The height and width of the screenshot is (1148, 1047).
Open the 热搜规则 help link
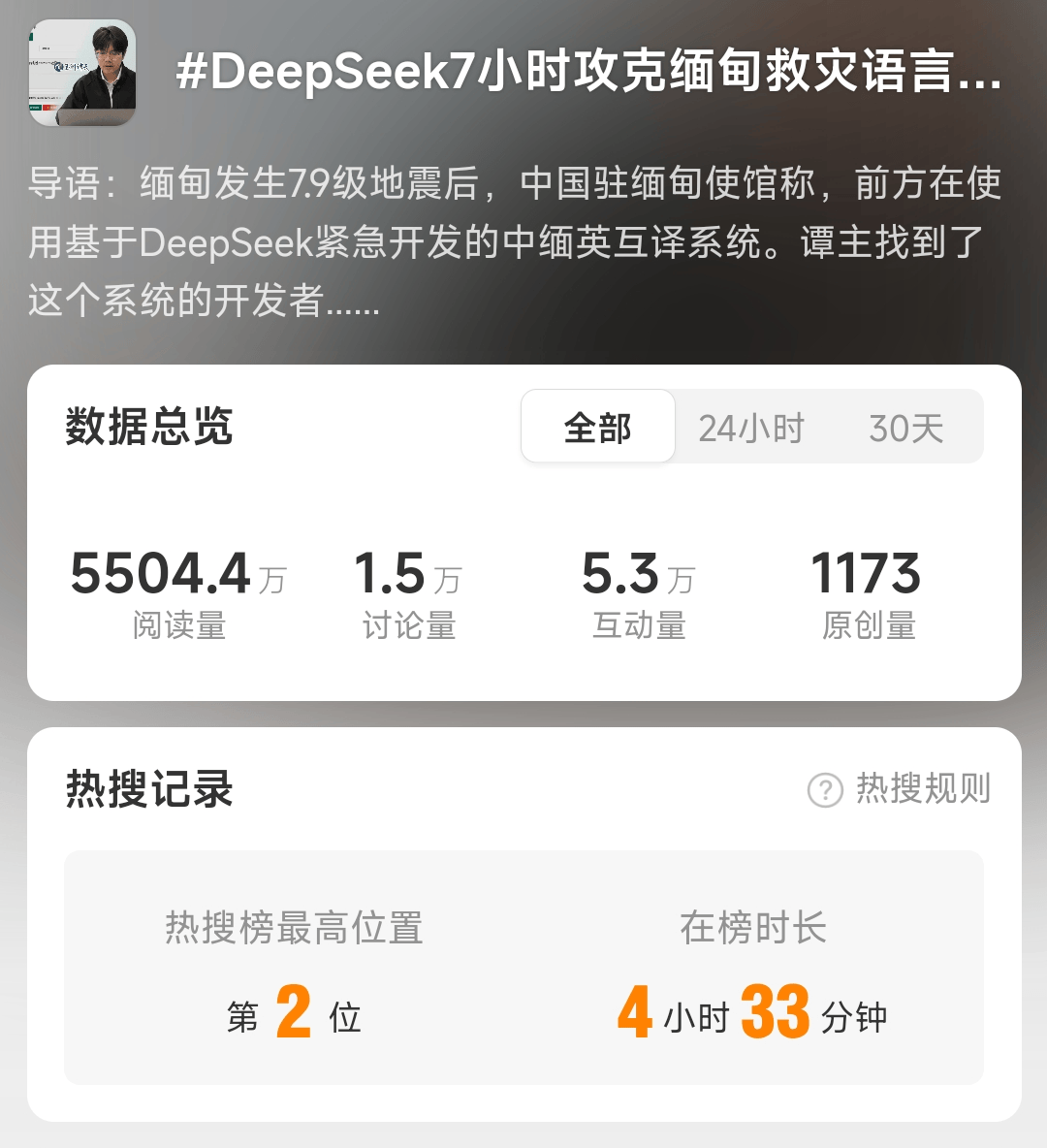[x=900, y=789]
